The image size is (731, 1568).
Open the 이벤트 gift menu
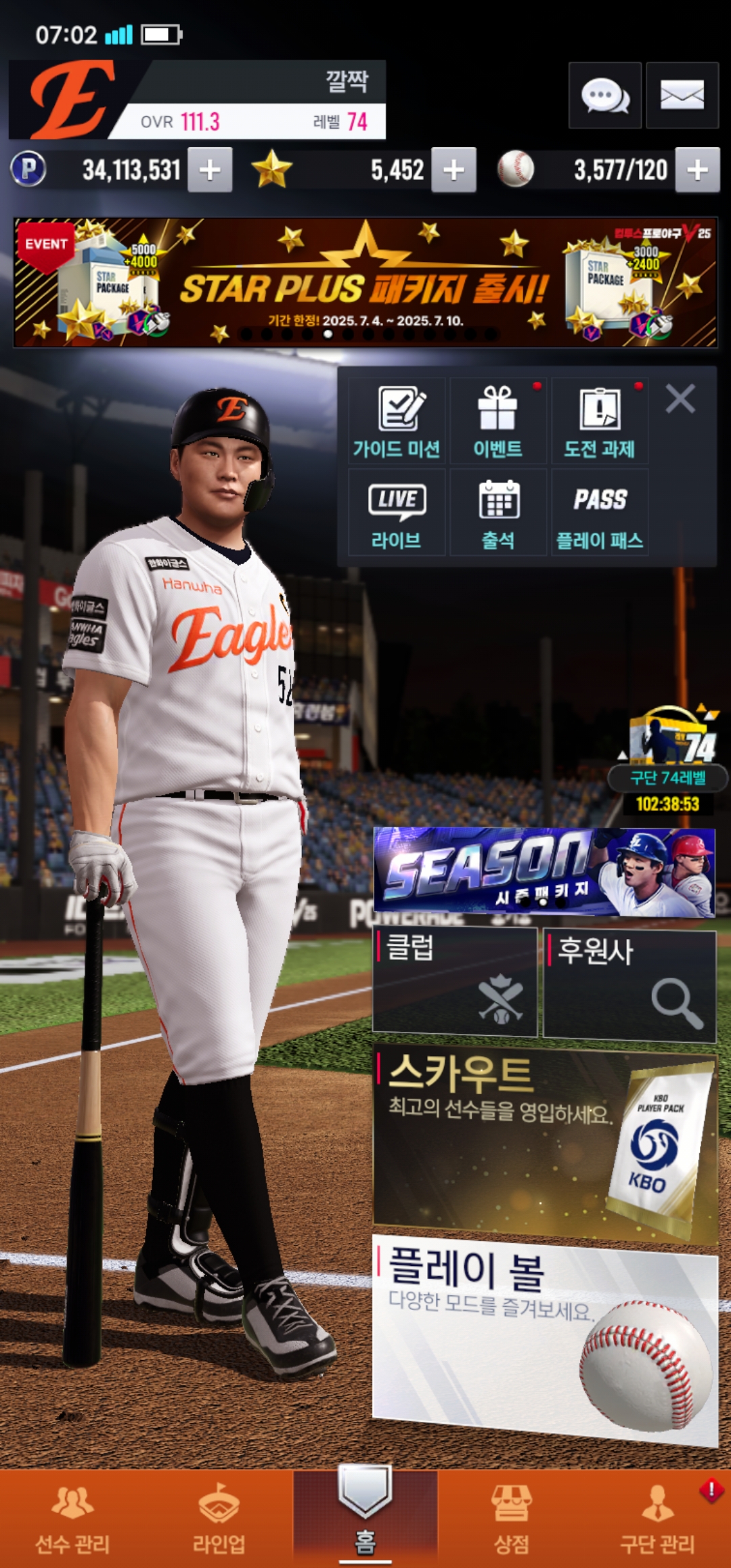click(x=498, y=421)
